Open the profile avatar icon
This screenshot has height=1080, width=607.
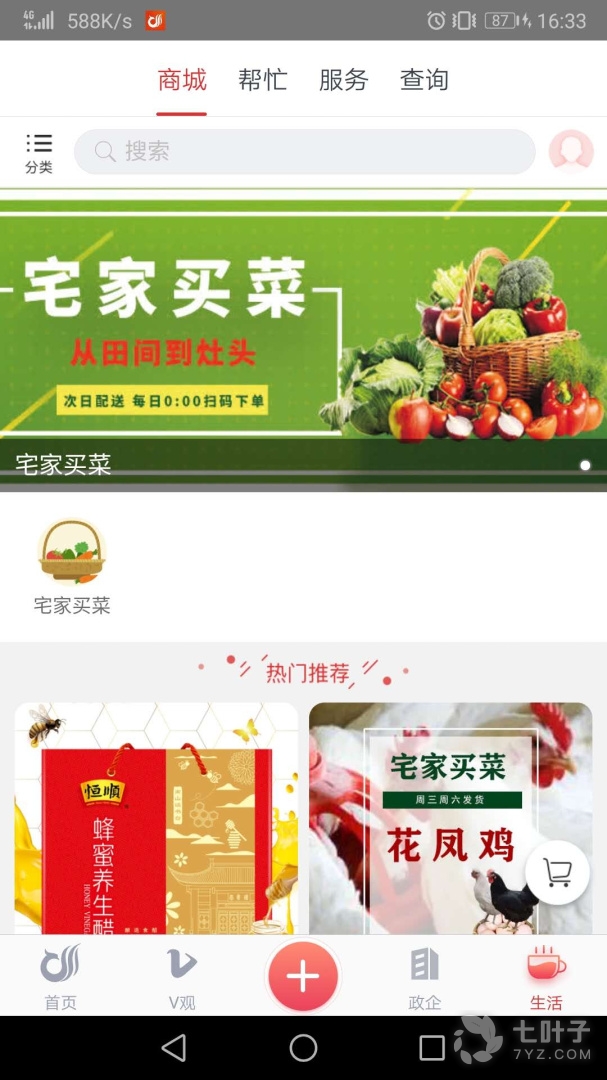point(571,152)
